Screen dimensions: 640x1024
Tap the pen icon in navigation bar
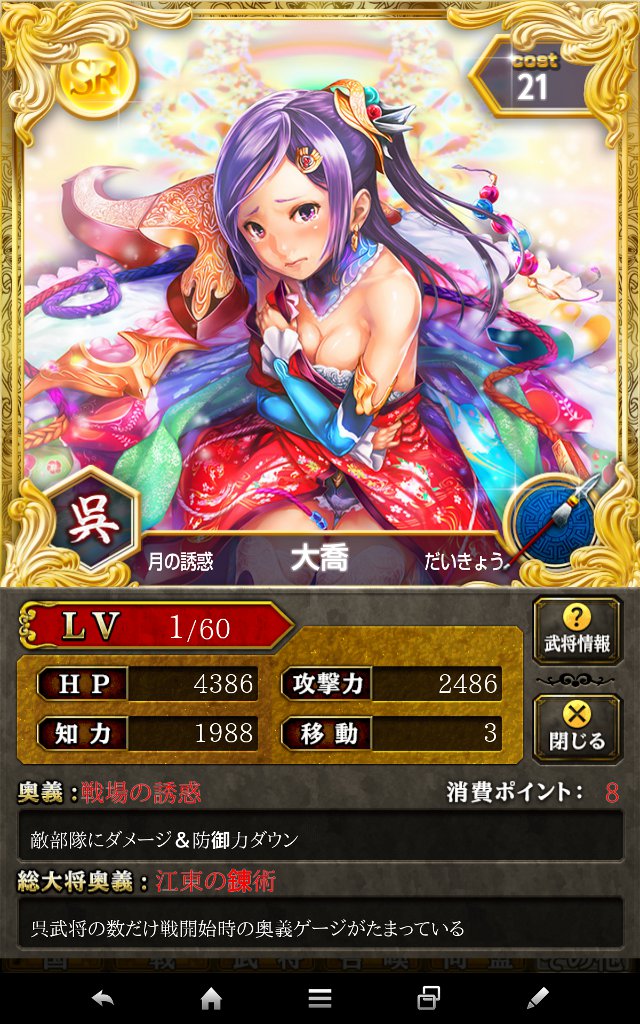(x=538, y=997)
